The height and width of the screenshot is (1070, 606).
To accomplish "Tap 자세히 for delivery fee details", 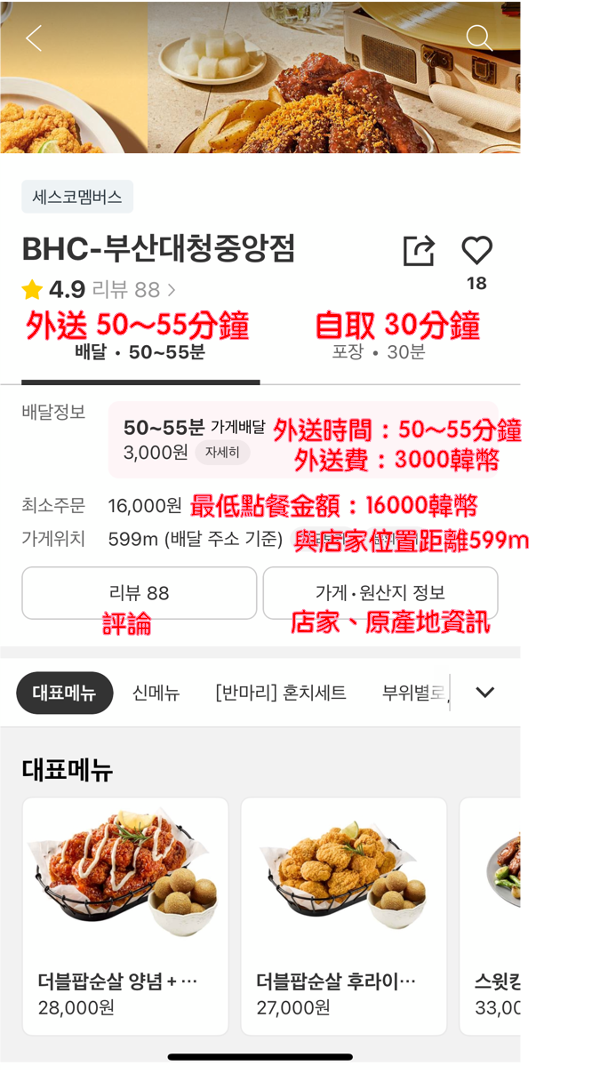I will point(222,453).
